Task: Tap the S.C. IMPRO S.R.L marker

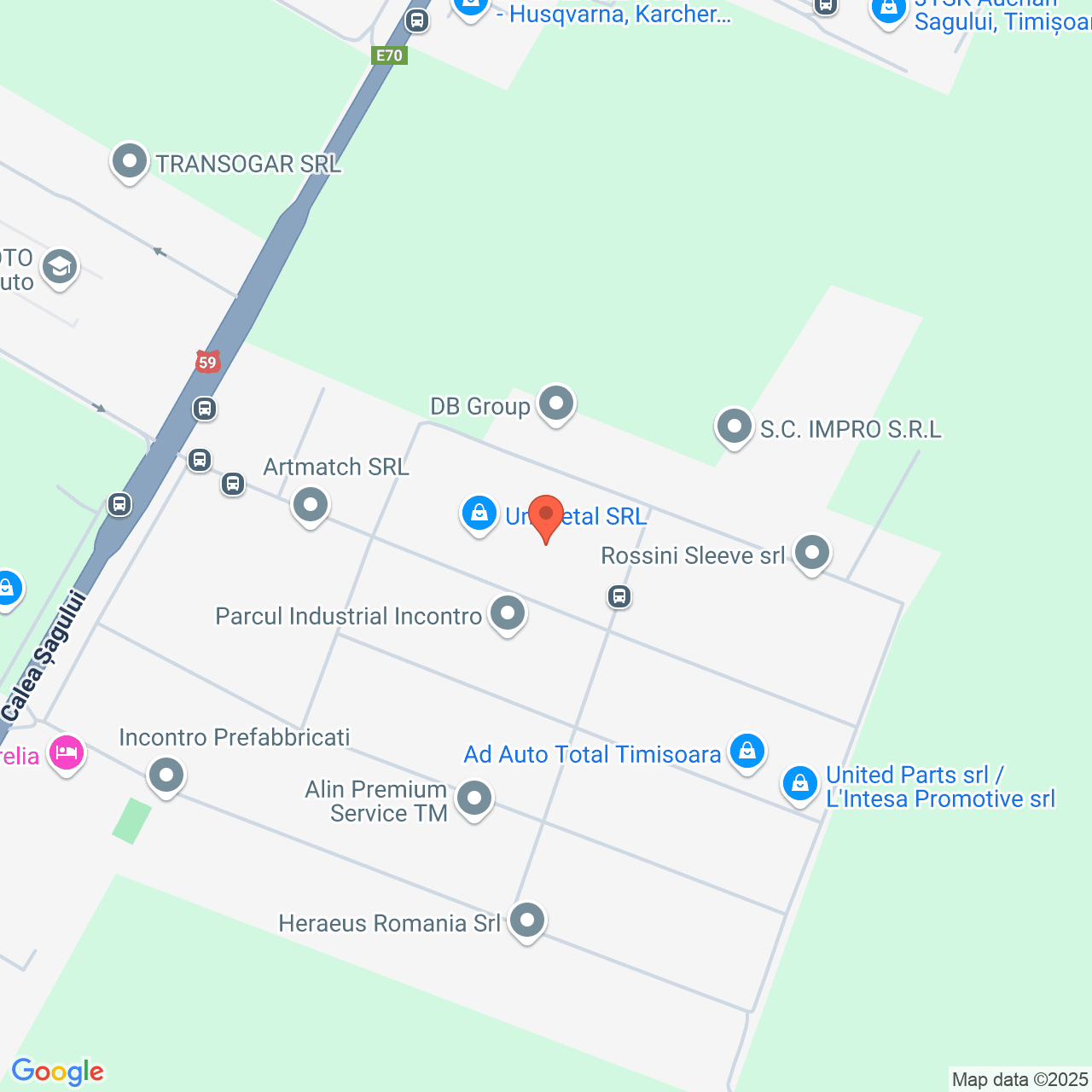Action: point(734,427)
